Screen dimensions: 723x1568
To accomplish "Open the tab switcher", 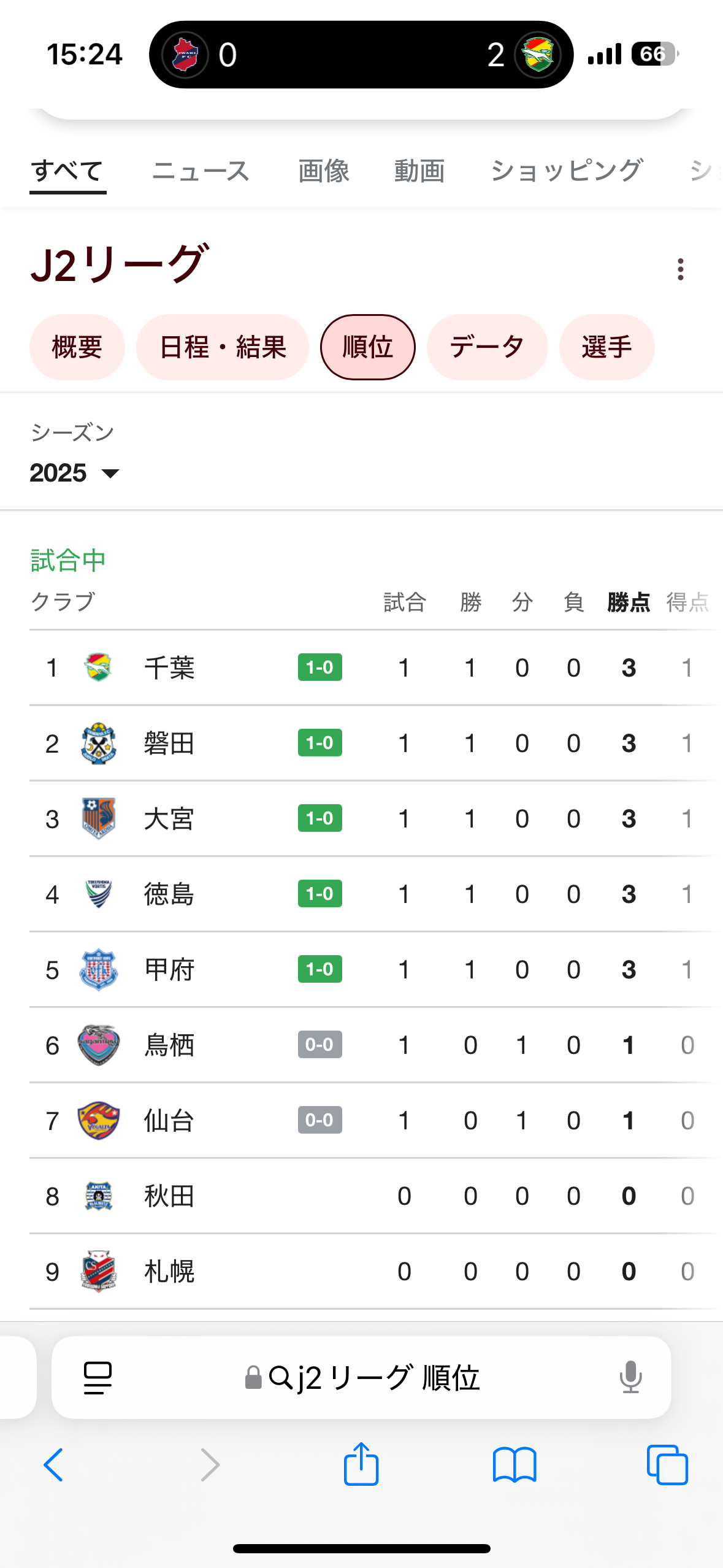I will pos(667,1465).
